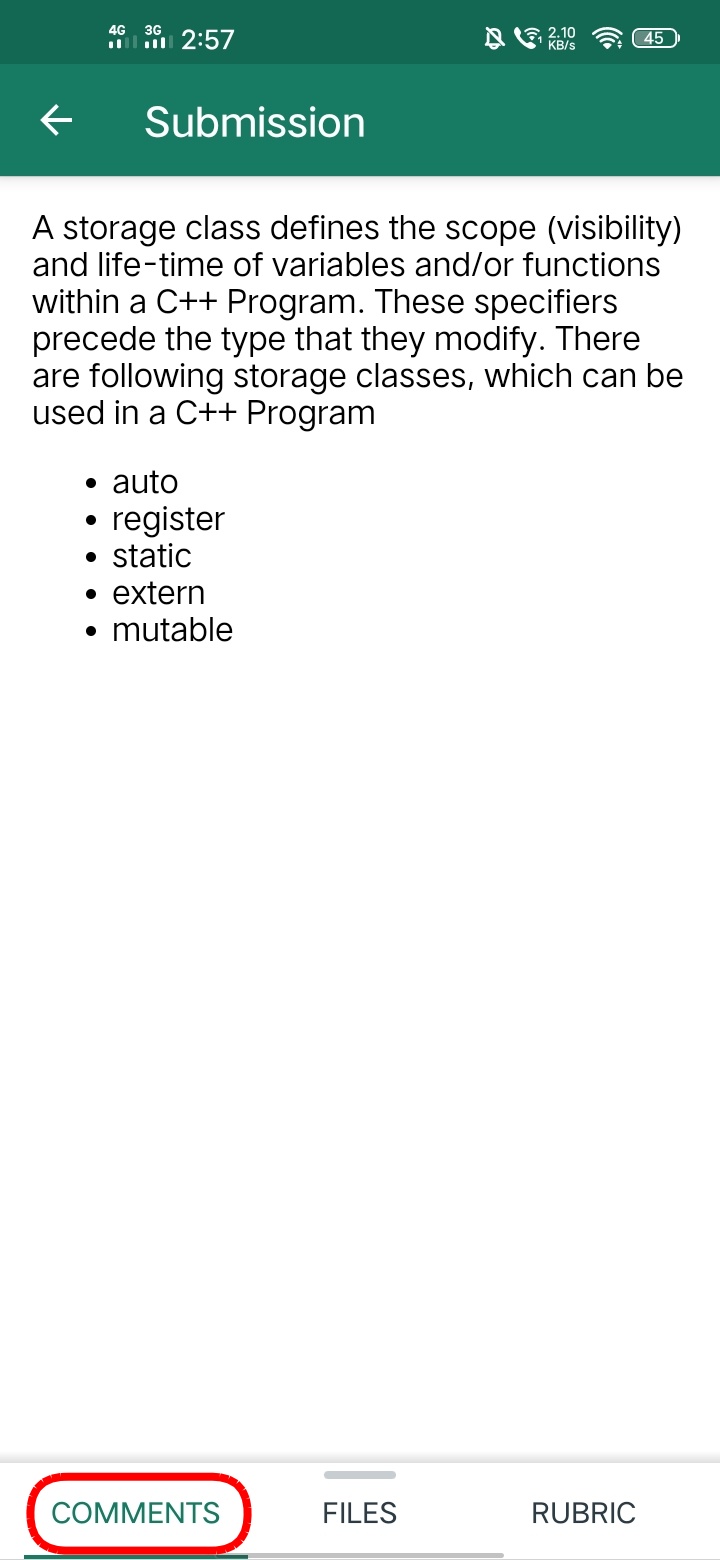This screenshot has height=1560, width=720.
Task: Tap the bottom sheet drag handle
Action: pyautogui.click(x=360, y=1475)
